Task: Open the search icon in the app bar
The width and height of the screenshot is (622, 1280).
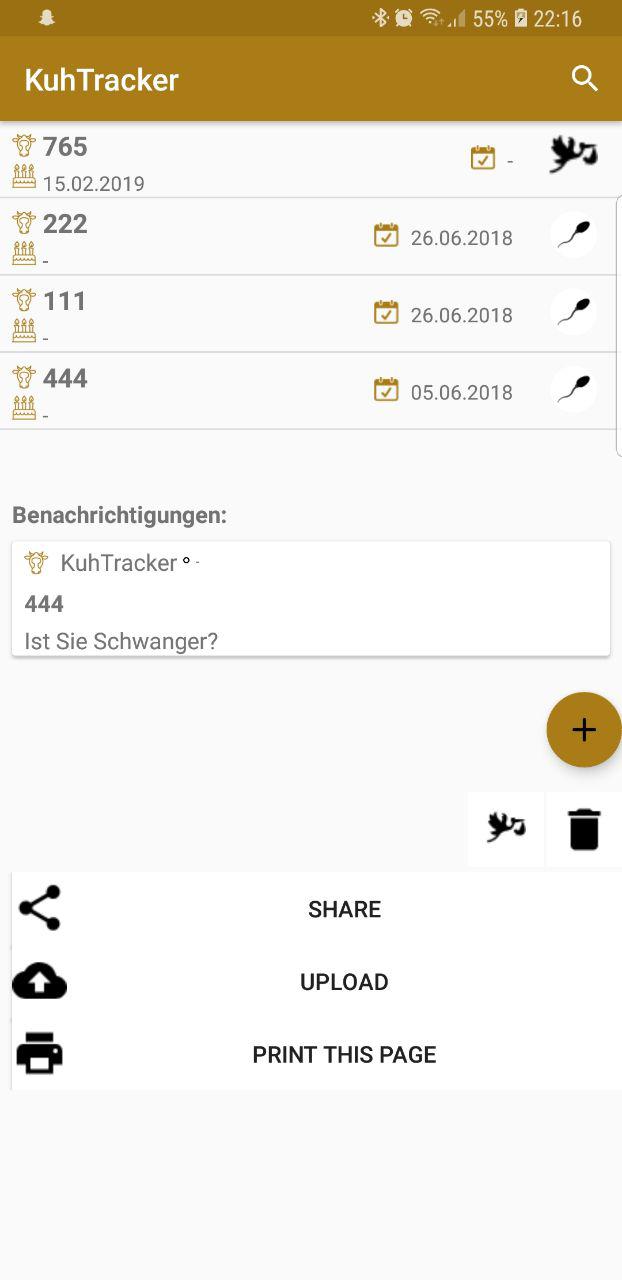Action: pos(584,79)
